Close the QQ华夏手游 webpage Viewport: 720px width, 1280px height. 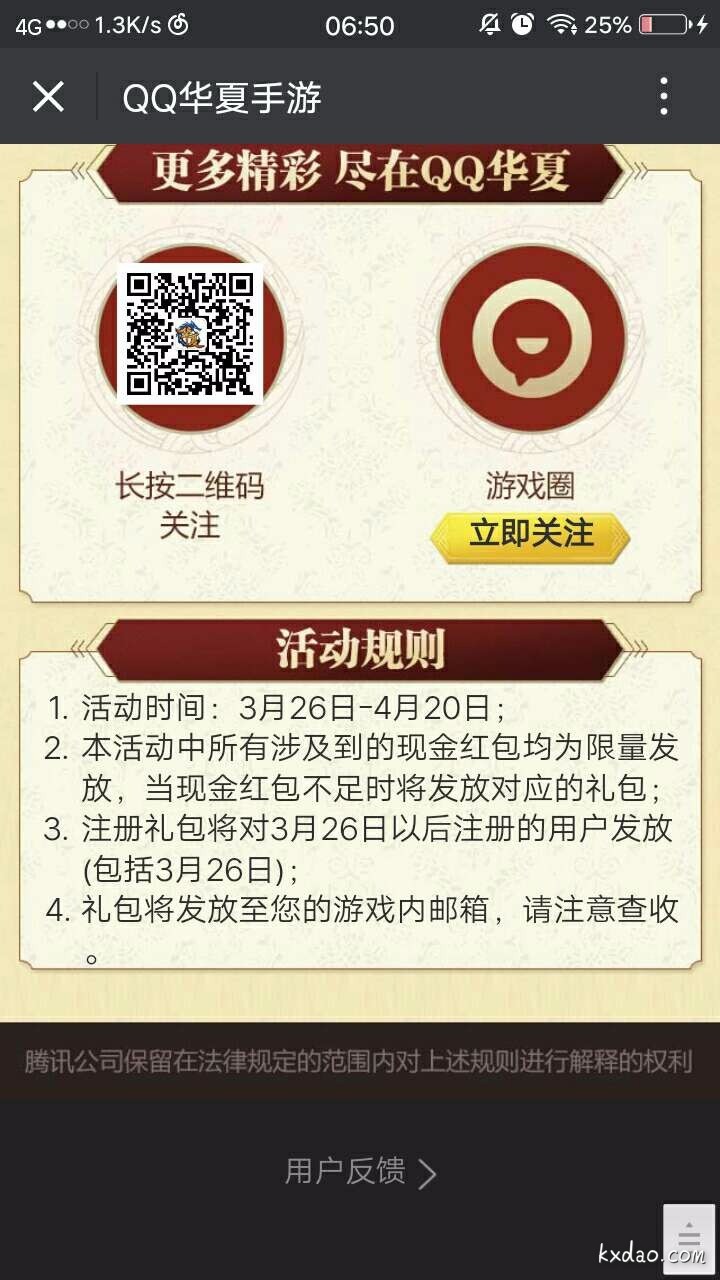tap(48, 97)
